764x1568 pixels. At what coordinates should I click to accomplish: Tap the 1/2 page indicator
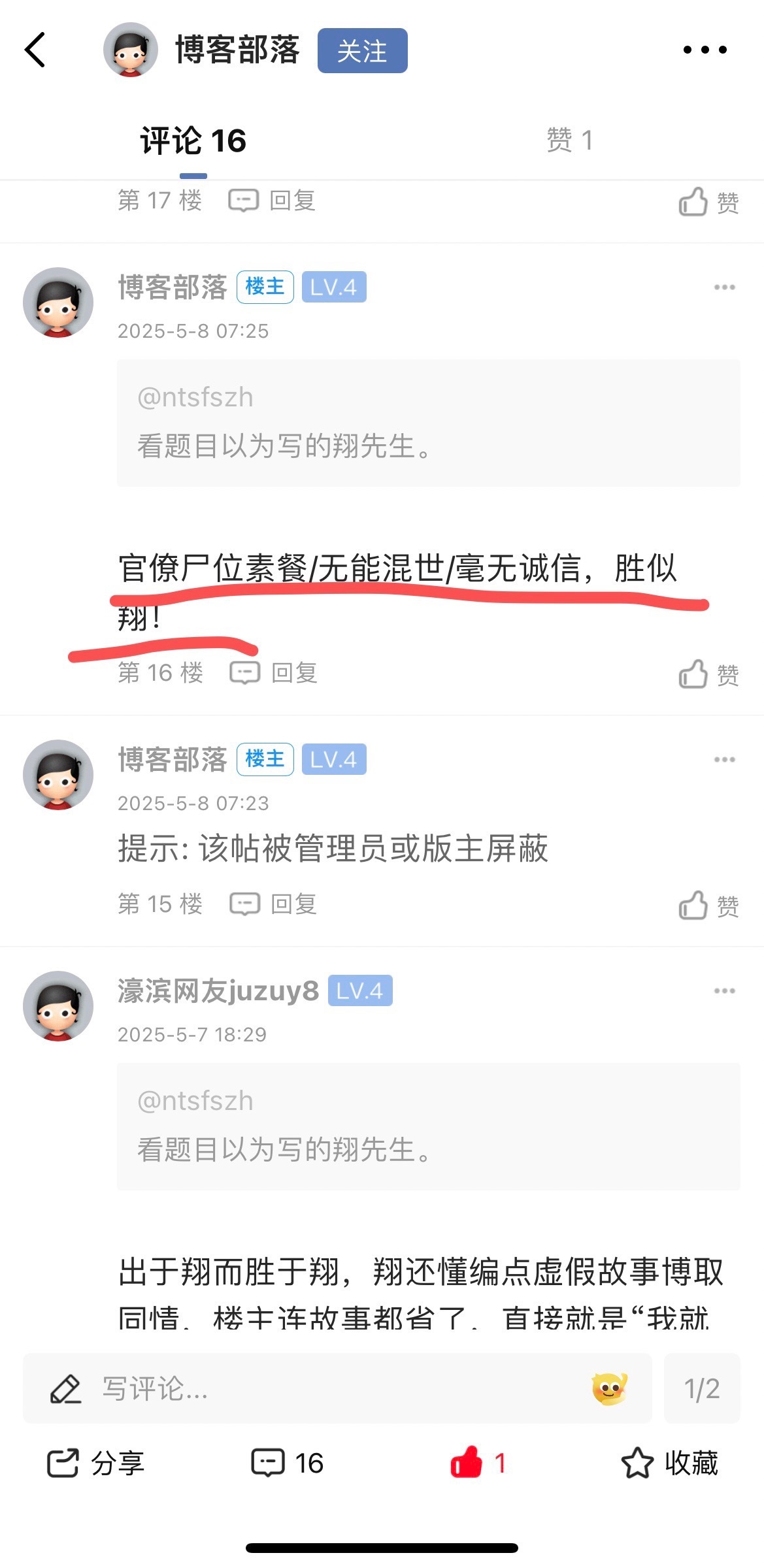pos(702,1389)
